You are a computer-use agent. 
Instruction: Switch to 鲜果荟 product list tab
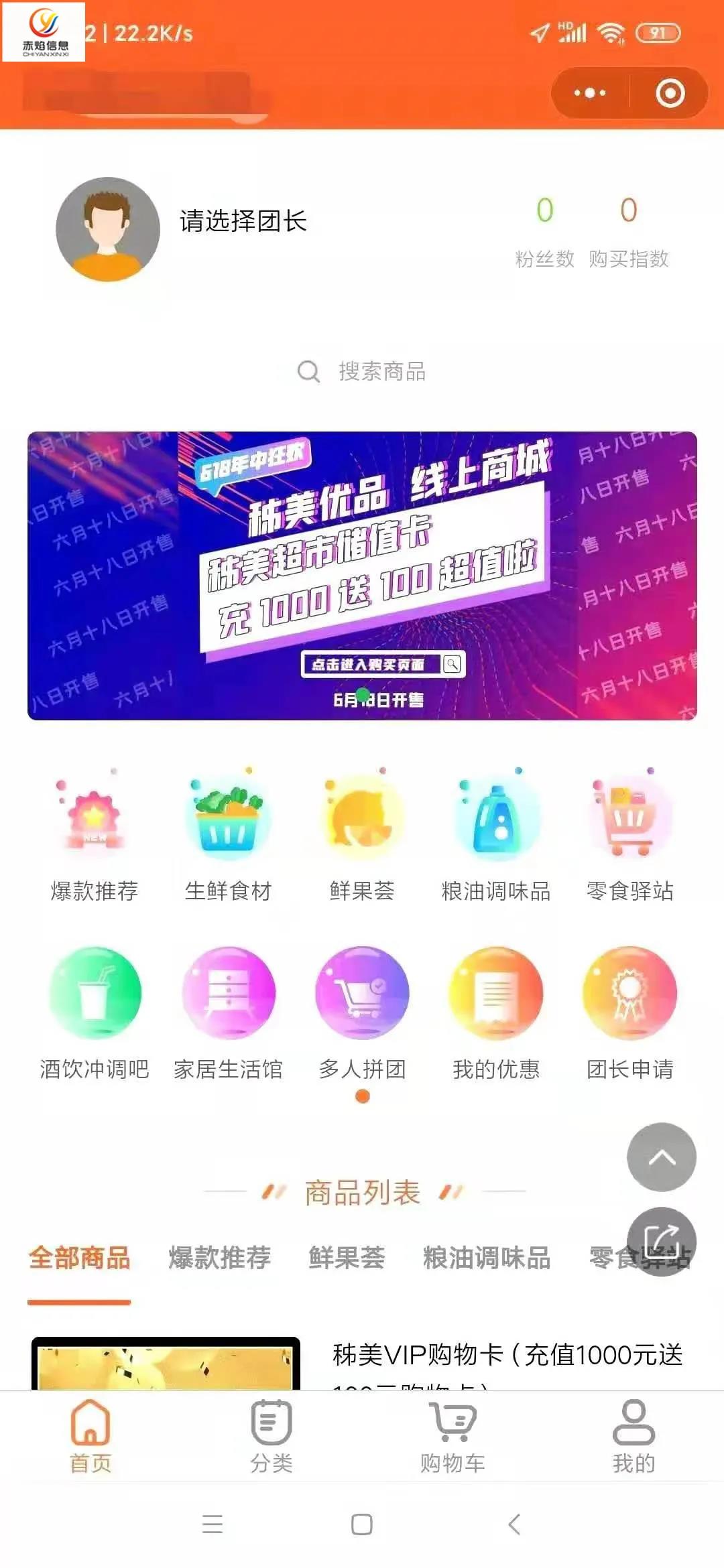(x=347, y=1258)
